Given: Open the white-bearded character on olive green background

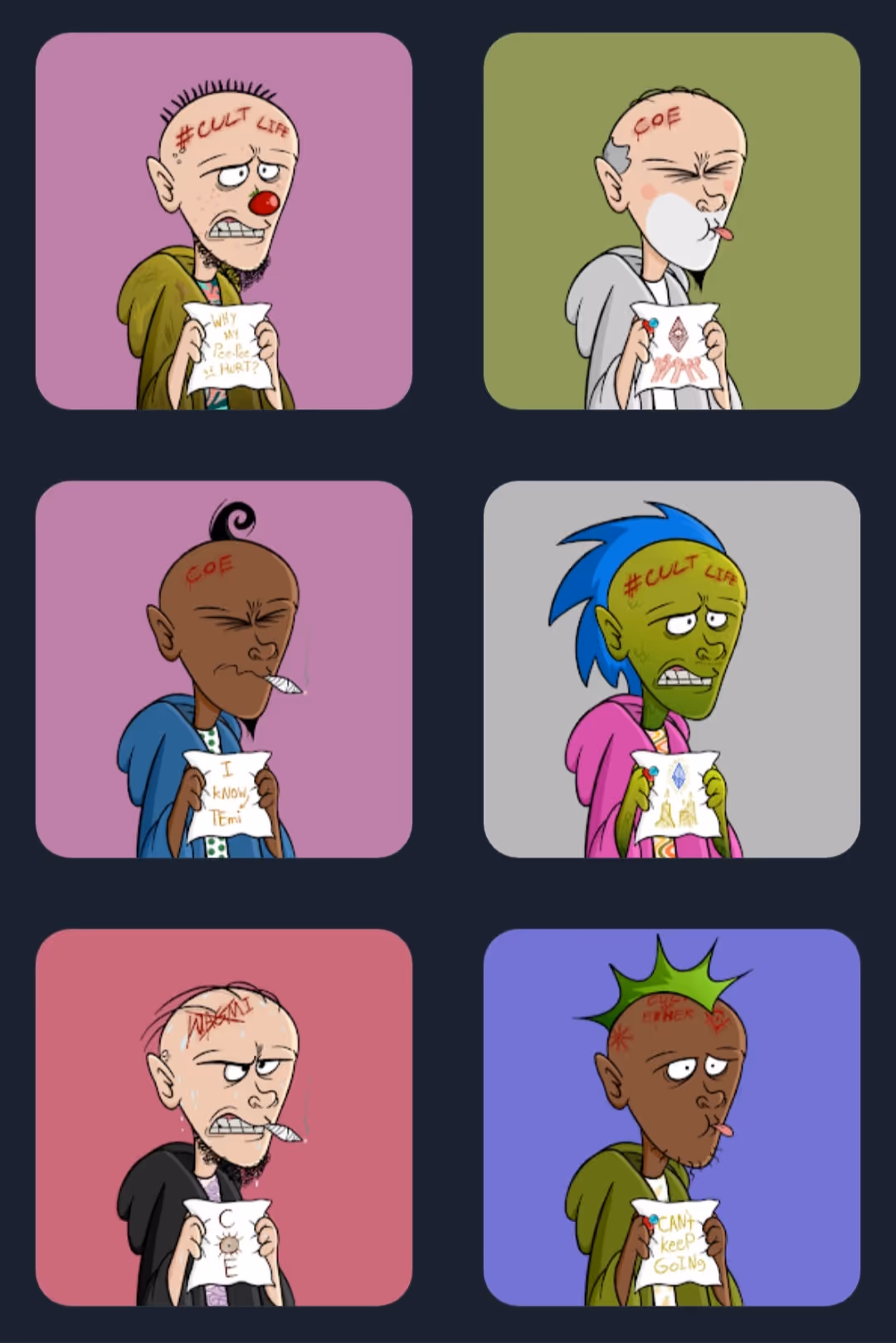Looking at the screenshot, I should click(x=672, y=221).
